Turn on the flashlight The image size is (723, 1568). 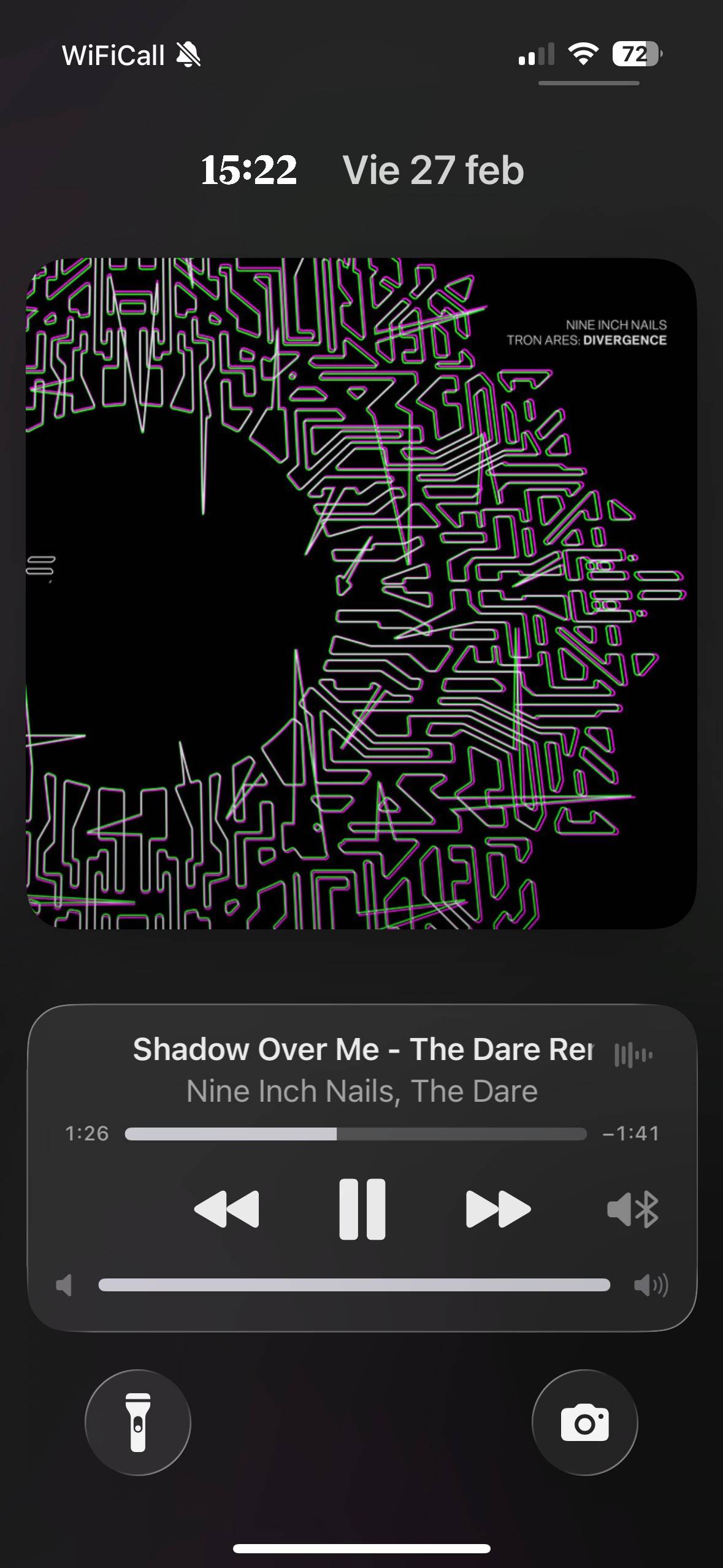pyautogui.click(x=138, y=1422)
